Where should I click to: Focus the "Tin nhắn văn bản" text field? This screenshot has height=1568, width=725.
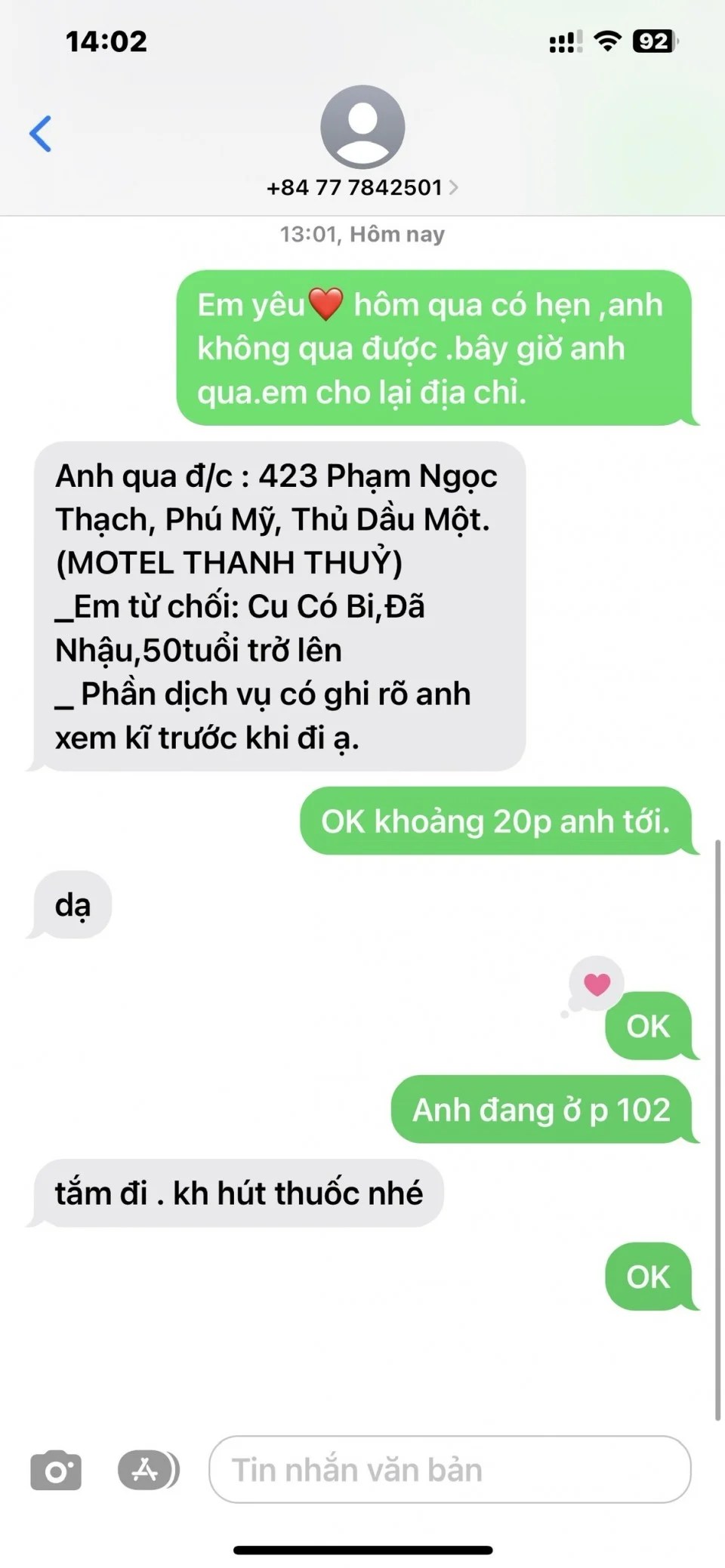(449, 1470)
